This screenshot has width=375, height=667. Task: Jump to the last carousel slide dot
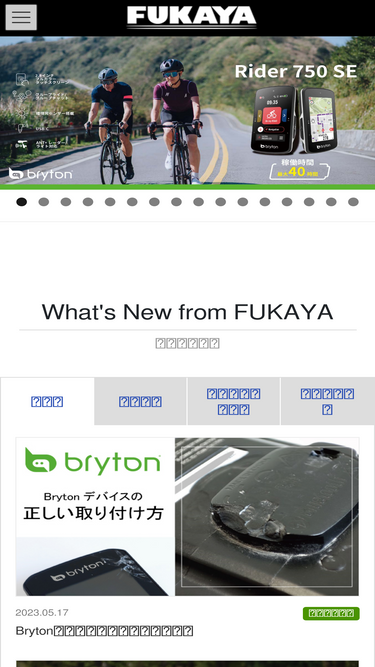click(353, 202)
